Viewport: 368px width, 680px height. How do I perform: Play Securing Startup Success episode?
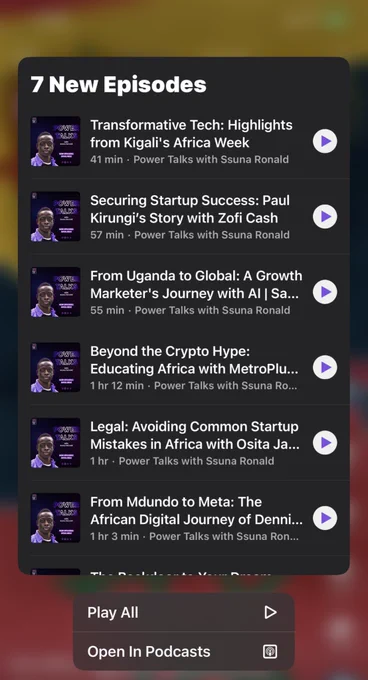click(x=325, y=217)
